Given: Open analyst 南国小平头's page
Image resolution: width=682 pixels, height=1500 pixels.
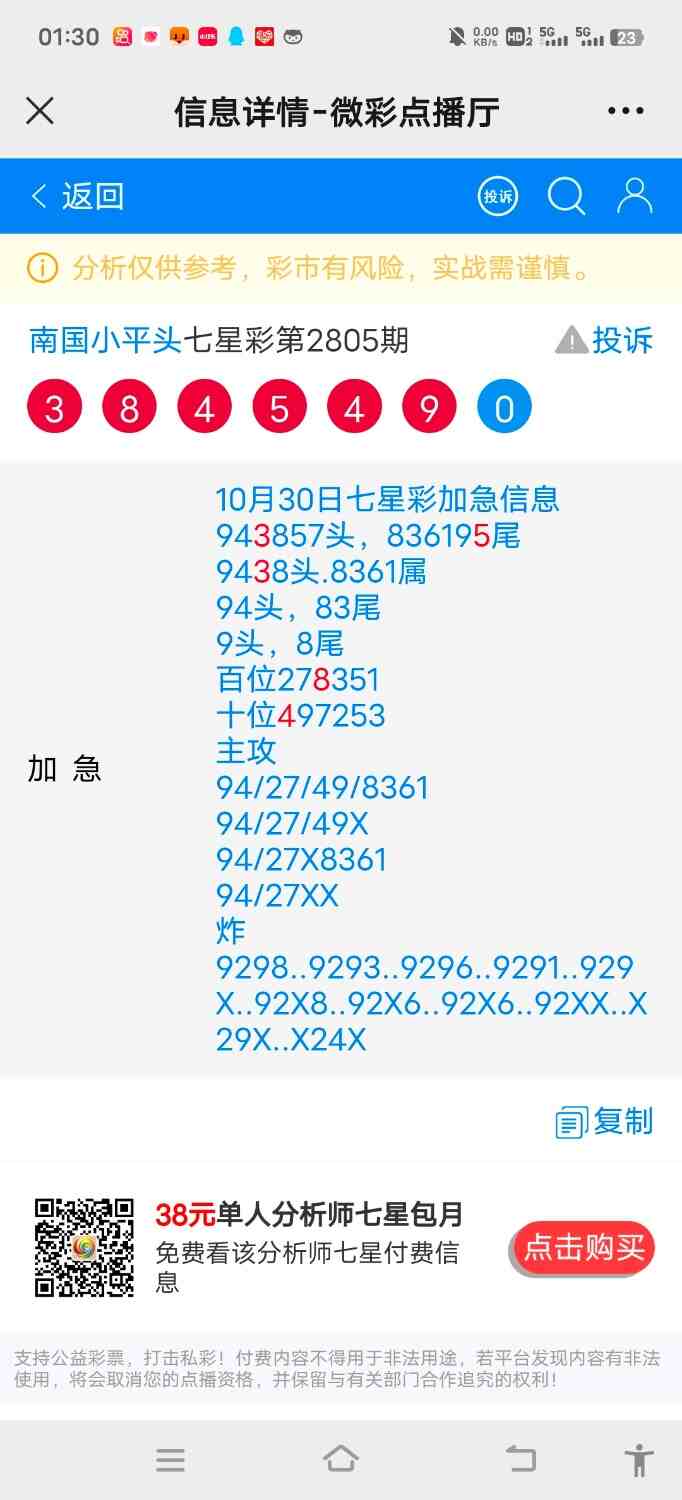Looking at the screenshot, I should pyautogui.click(x=105, y=341).
